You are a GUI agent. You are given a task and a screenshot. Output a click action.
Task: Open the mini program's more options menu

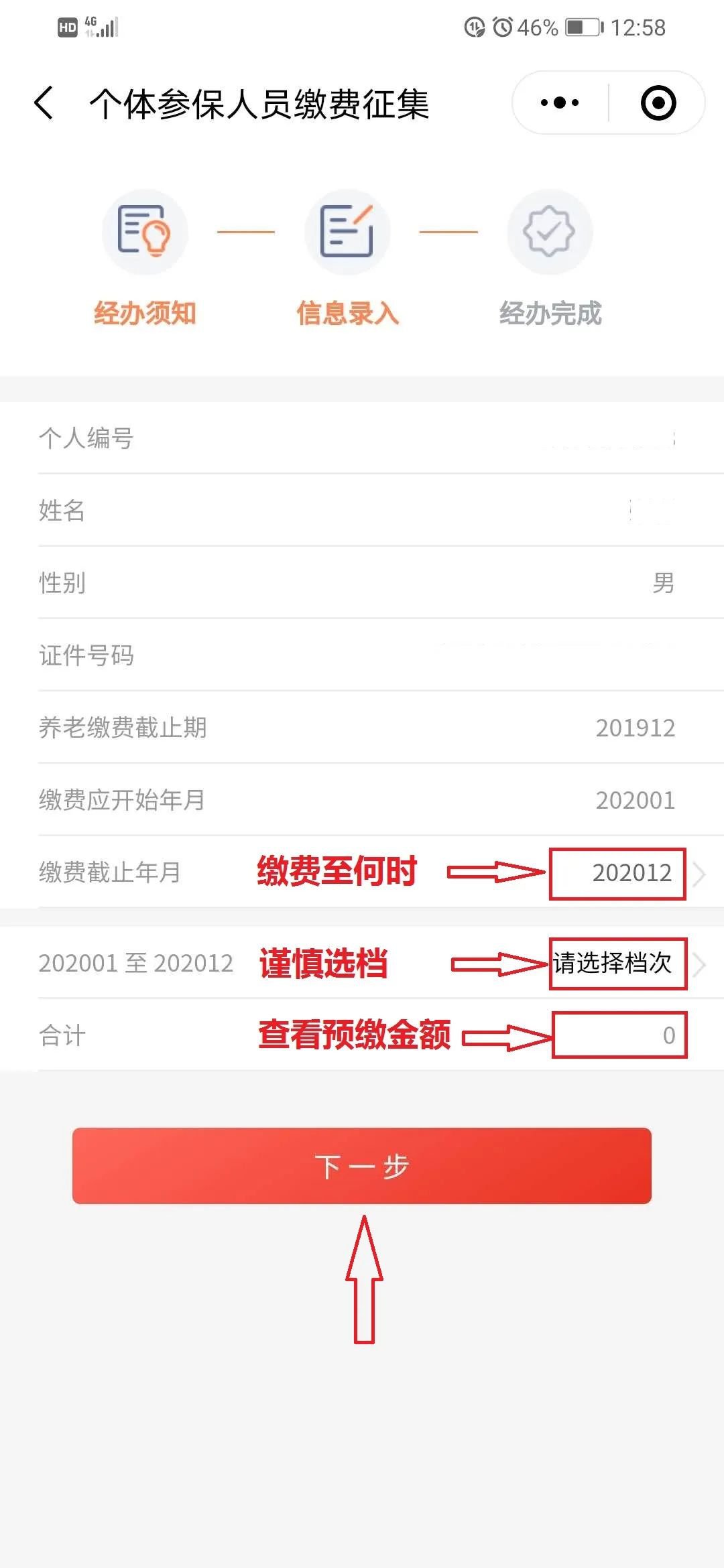(560, 103)
